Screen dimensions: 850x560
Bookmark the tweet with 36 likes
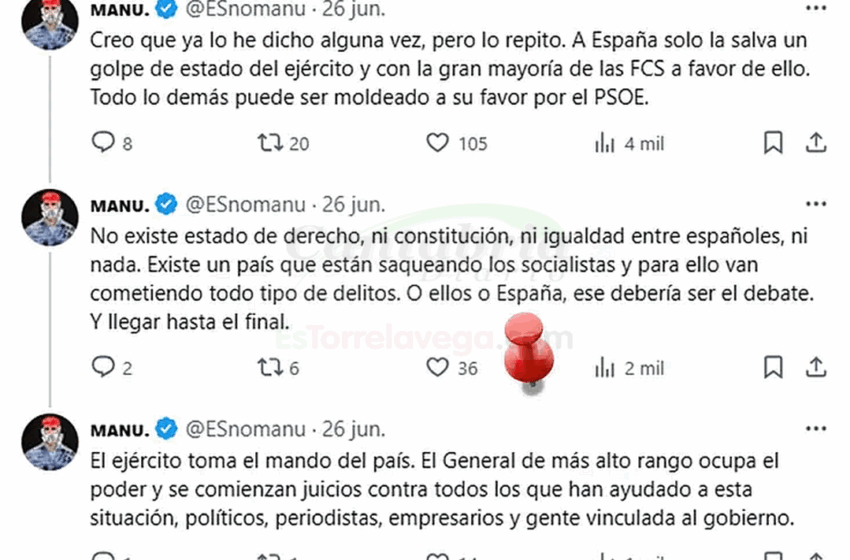[773, 368]
